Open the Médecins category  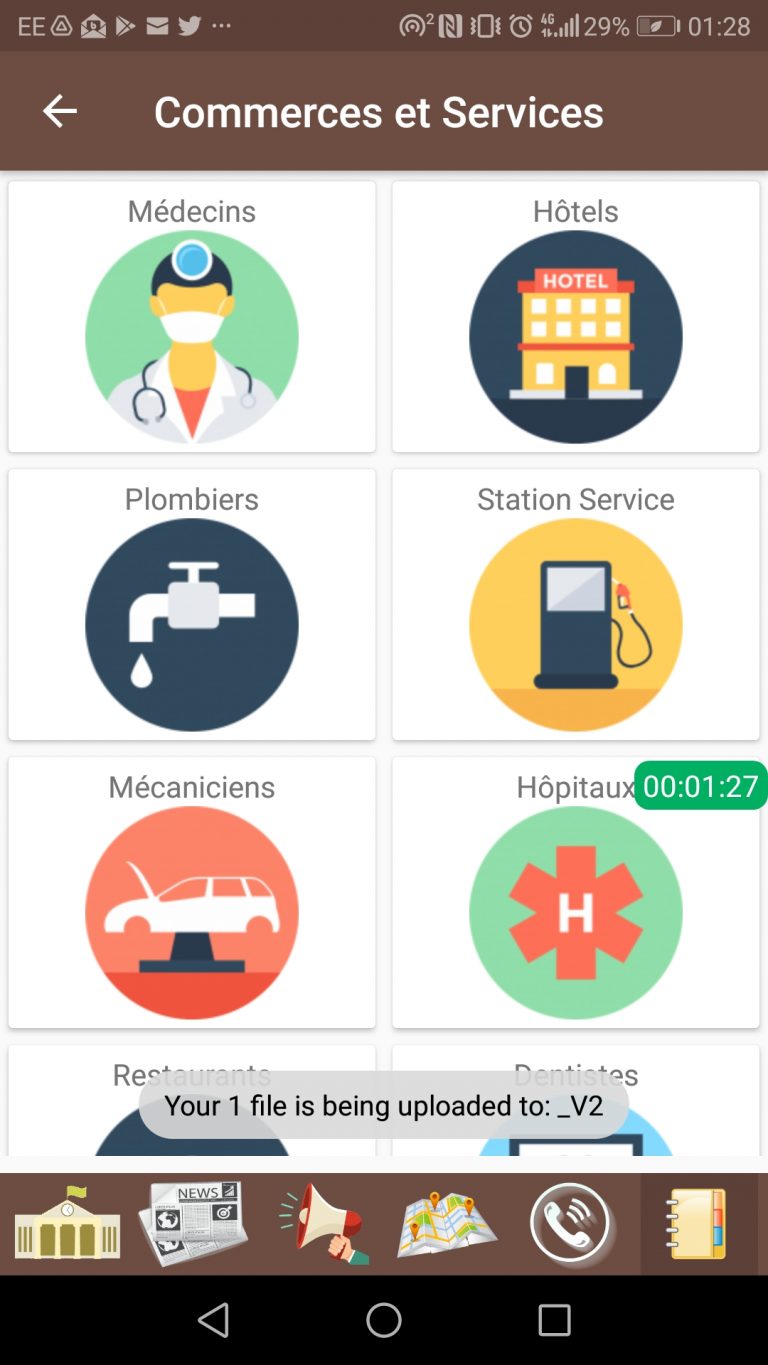click(x=192, y=317)
